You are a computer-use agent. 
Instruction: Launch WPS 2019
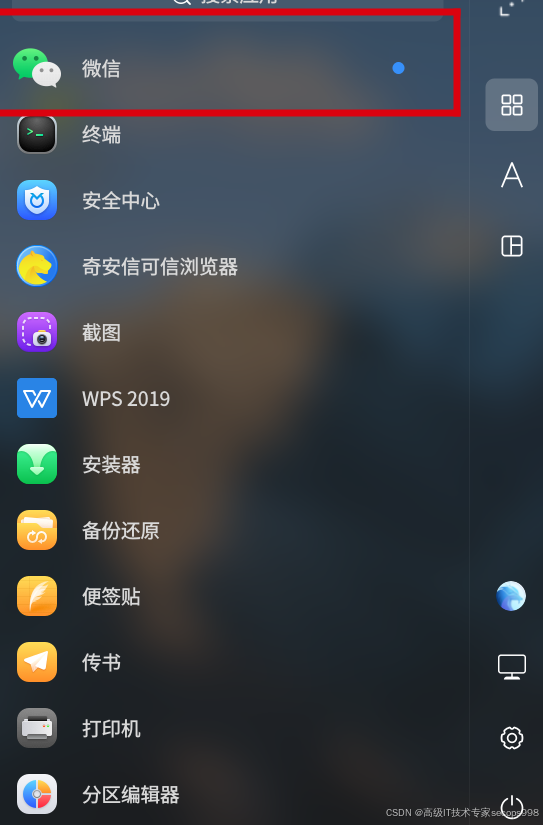pyautogui.click(x=227, y=398)
